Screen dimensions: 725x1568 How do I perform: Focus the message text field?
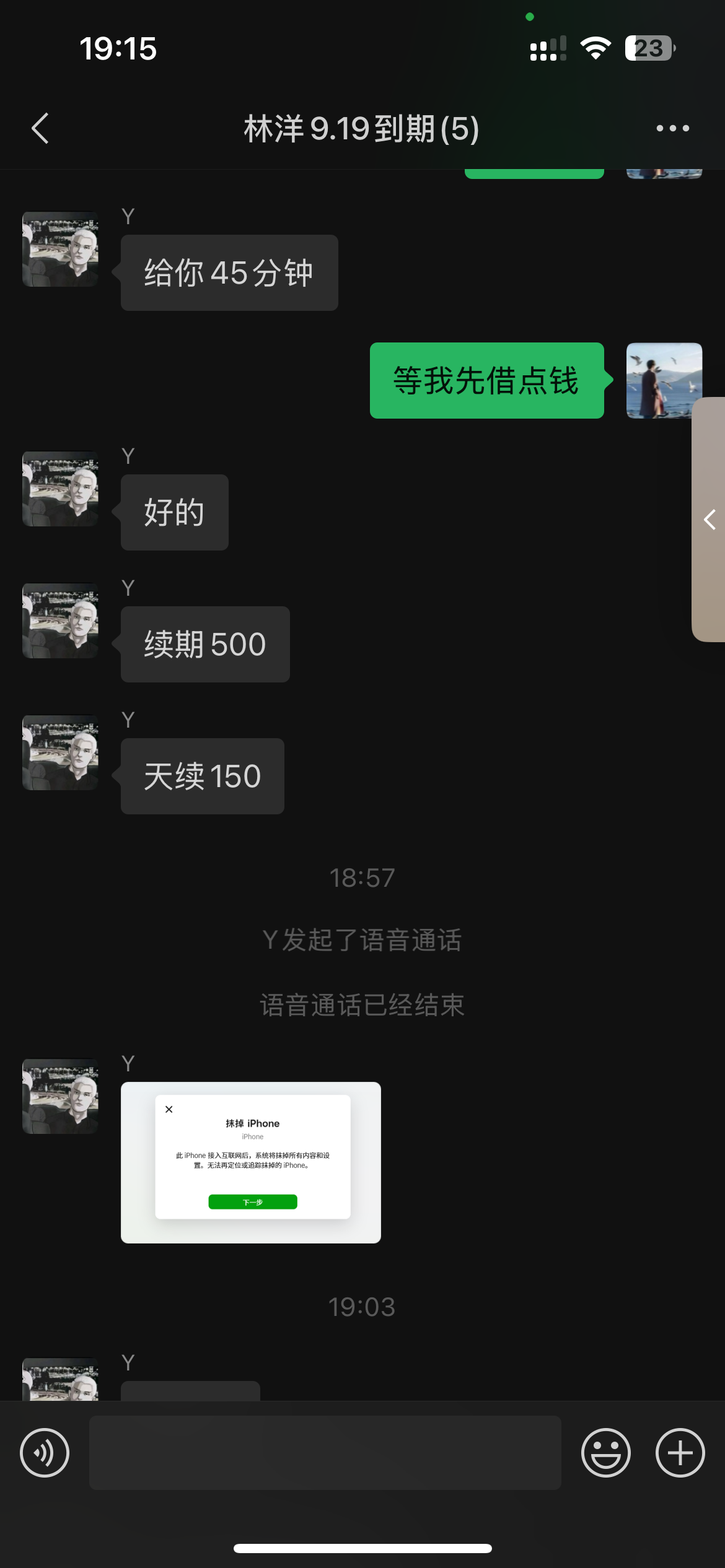pyautogui.click(x=325, y=1453)
